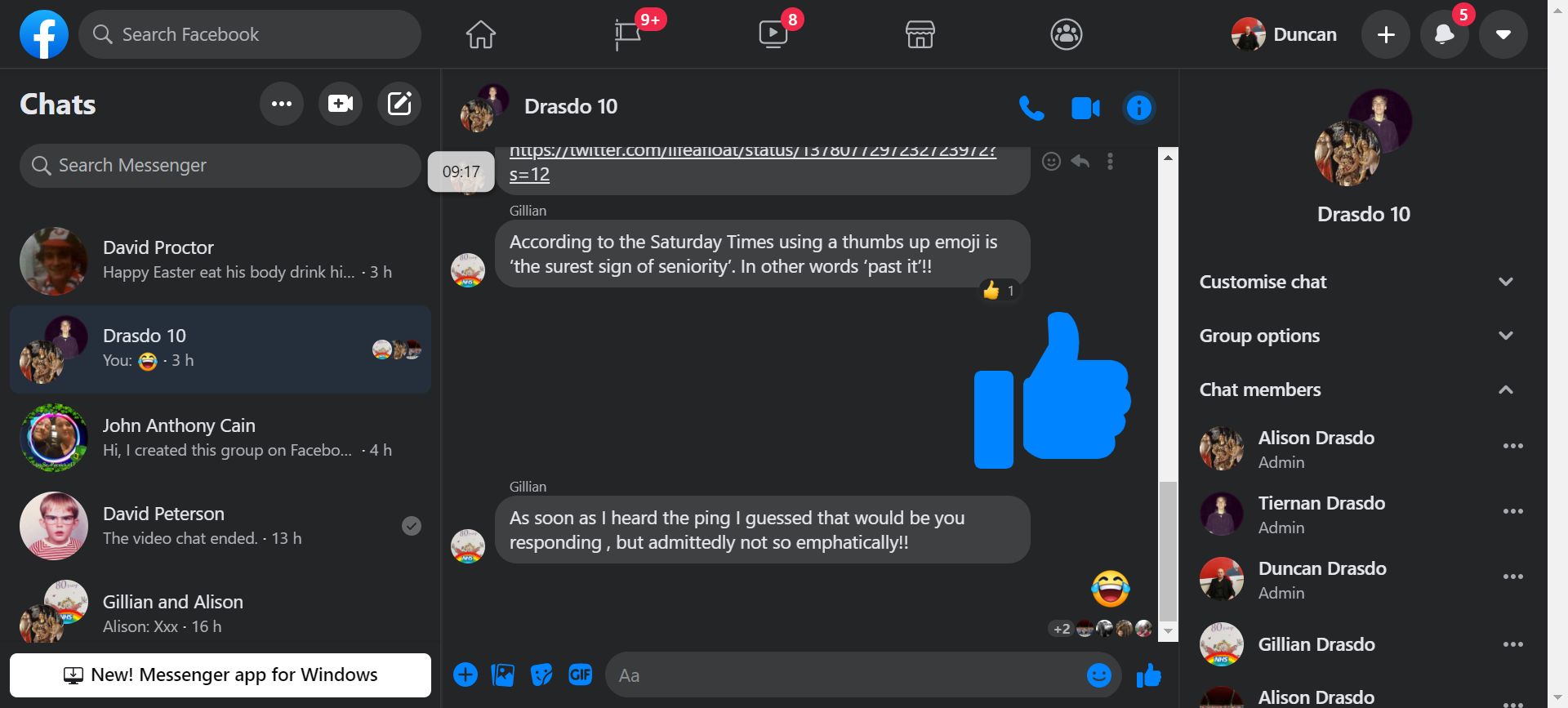Image resolution: width=1568 pixels, height=708 pixels.
Task: Open the chat with David Proctor
Action: pyautogui.click(x=220, y=260)
